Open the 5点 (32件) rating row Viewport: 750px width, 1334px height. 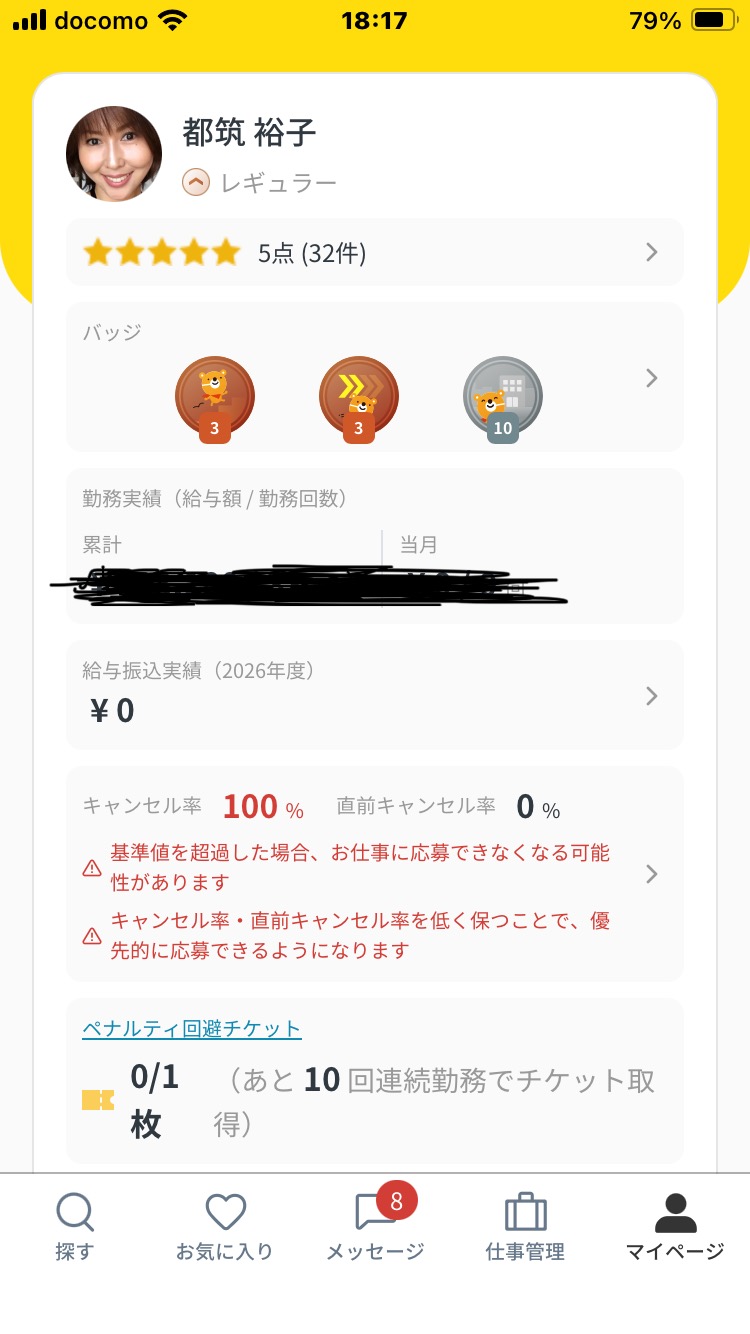374,252
